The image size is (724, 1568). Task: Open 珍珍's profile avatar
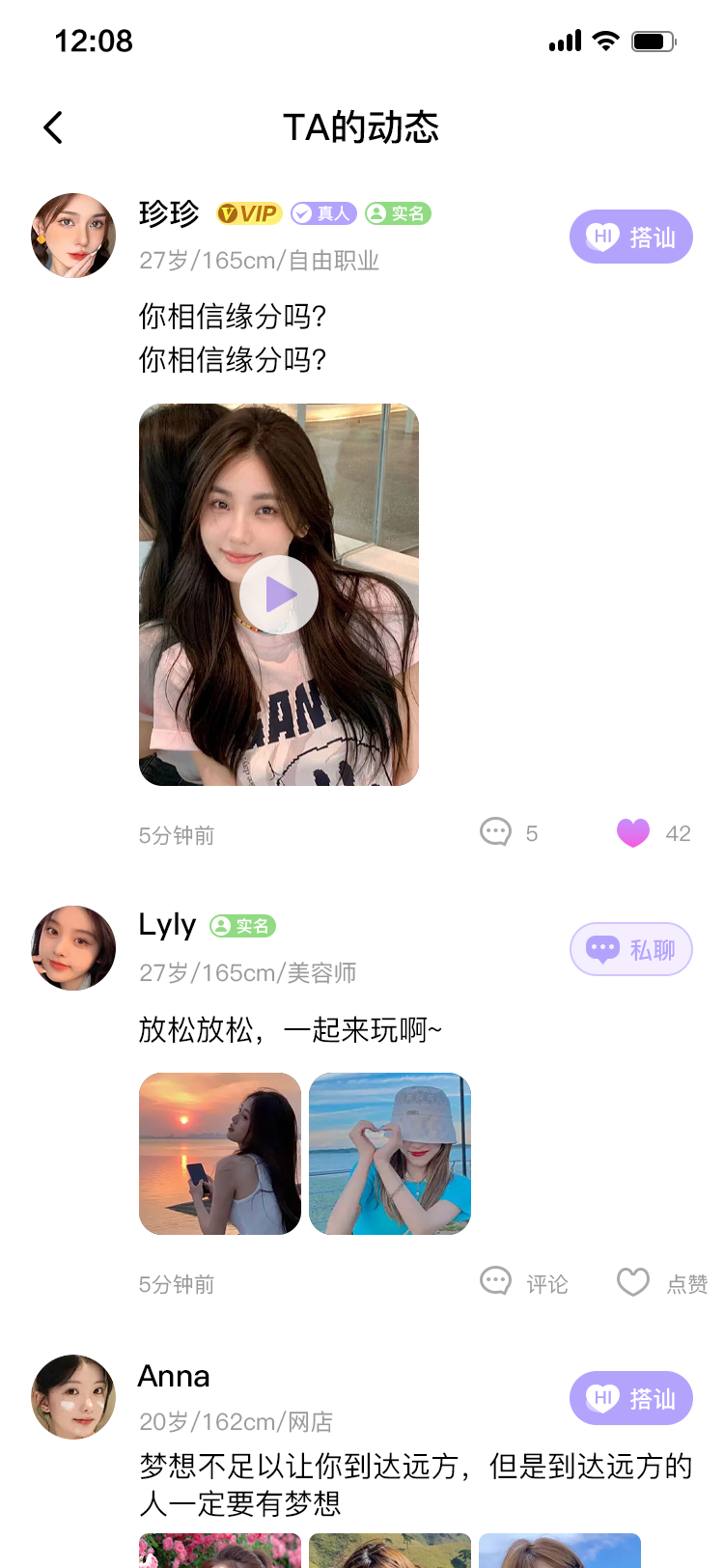(73, 236)
